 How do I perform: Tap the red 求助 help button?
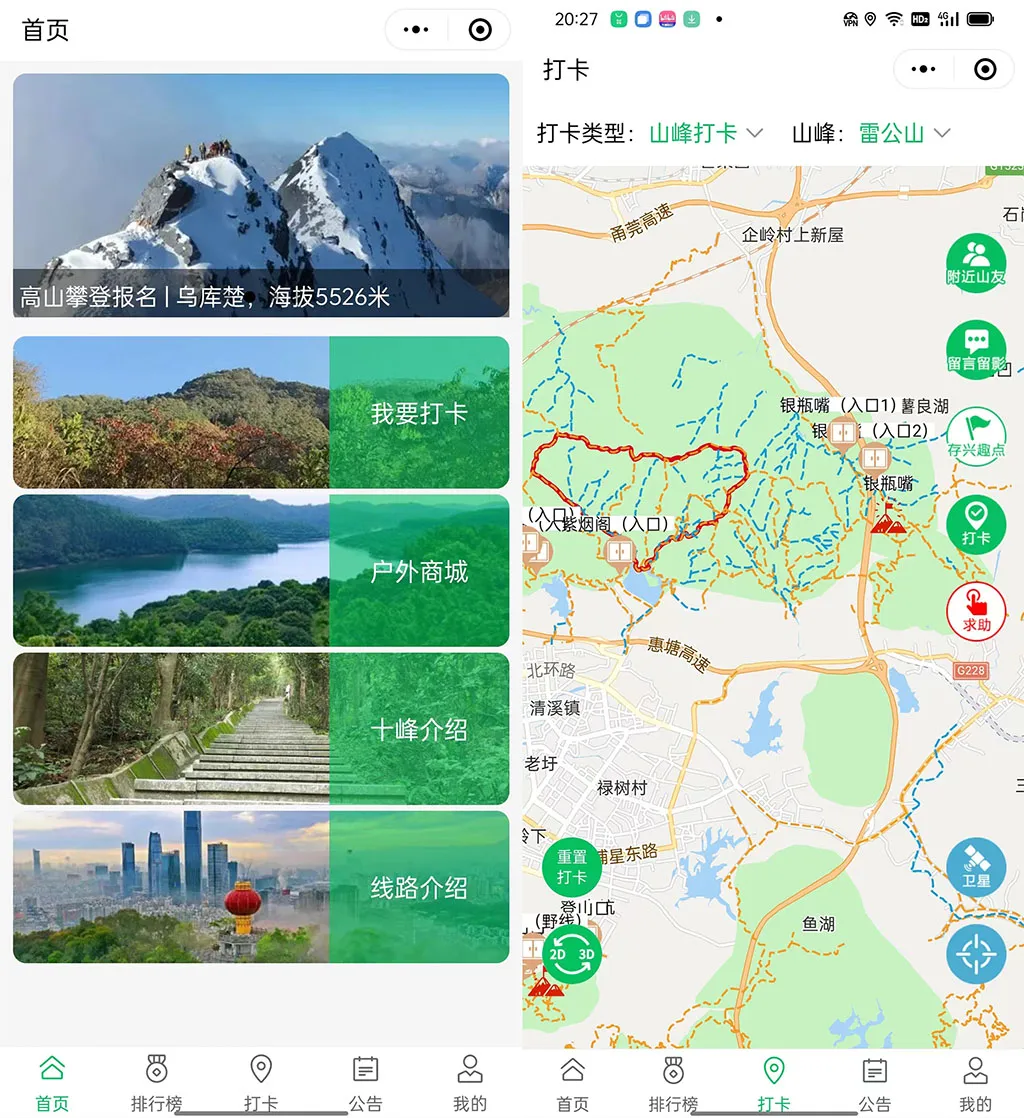coord(976,610)
